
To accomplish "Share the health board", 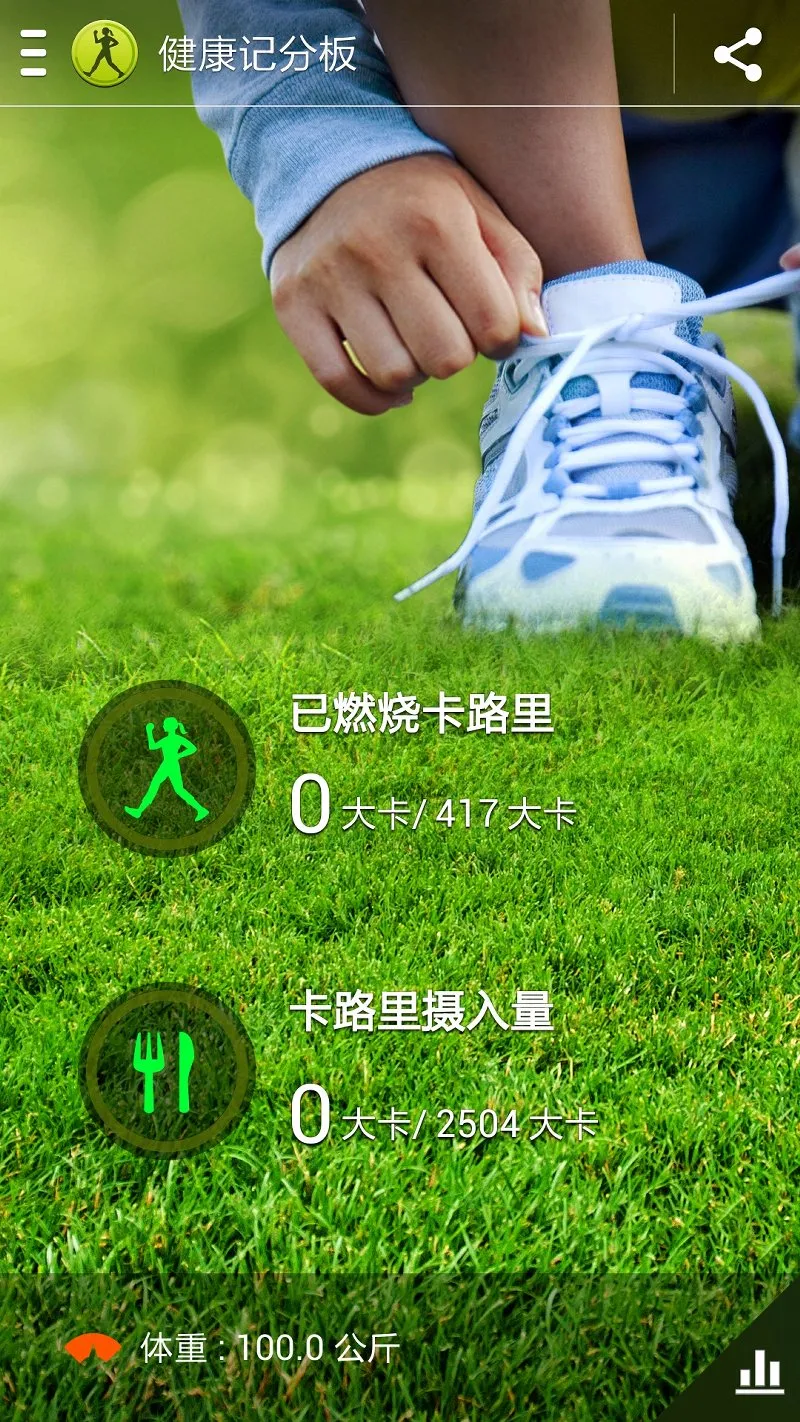I will (x=738, y=54).
